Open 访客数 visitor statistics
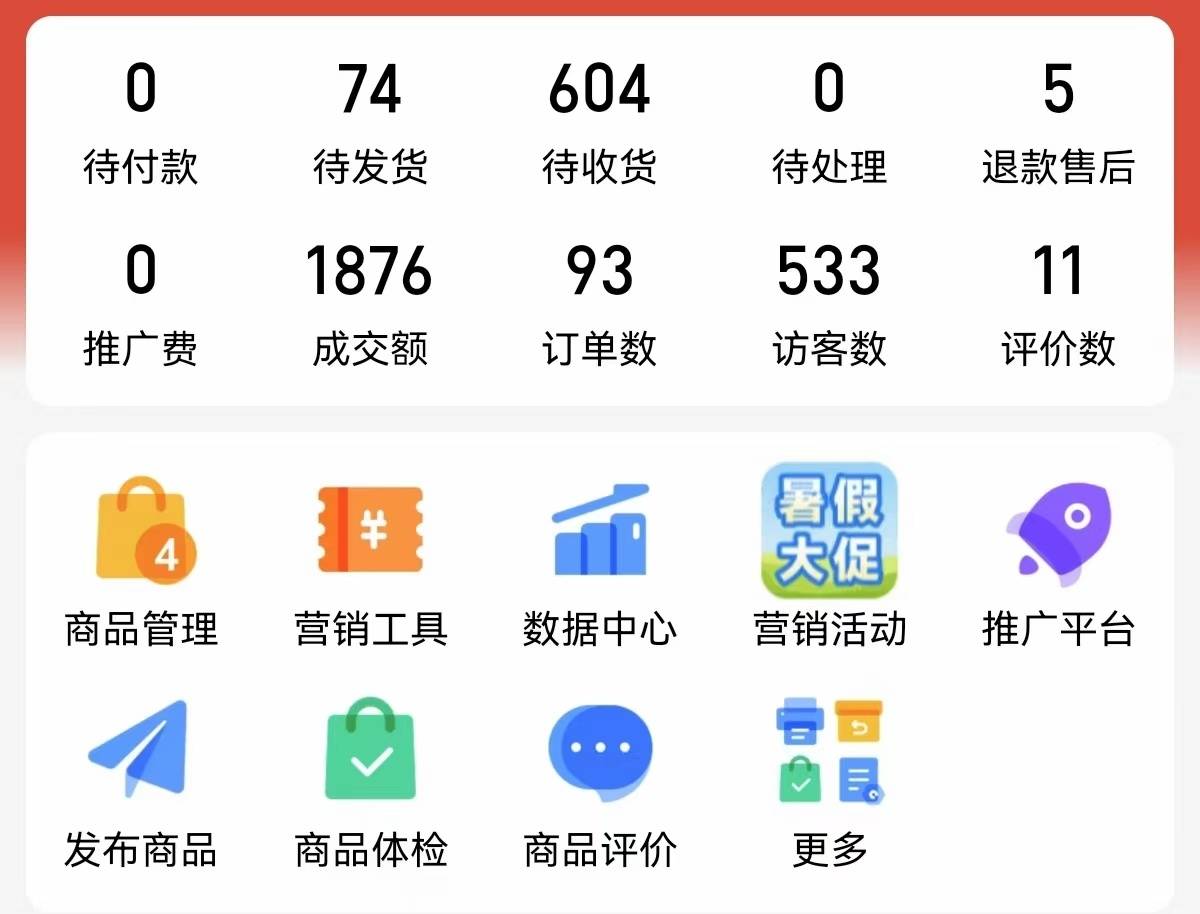Image resolution: width=1200 pixels, height=914 pixels. click(829, 307)
